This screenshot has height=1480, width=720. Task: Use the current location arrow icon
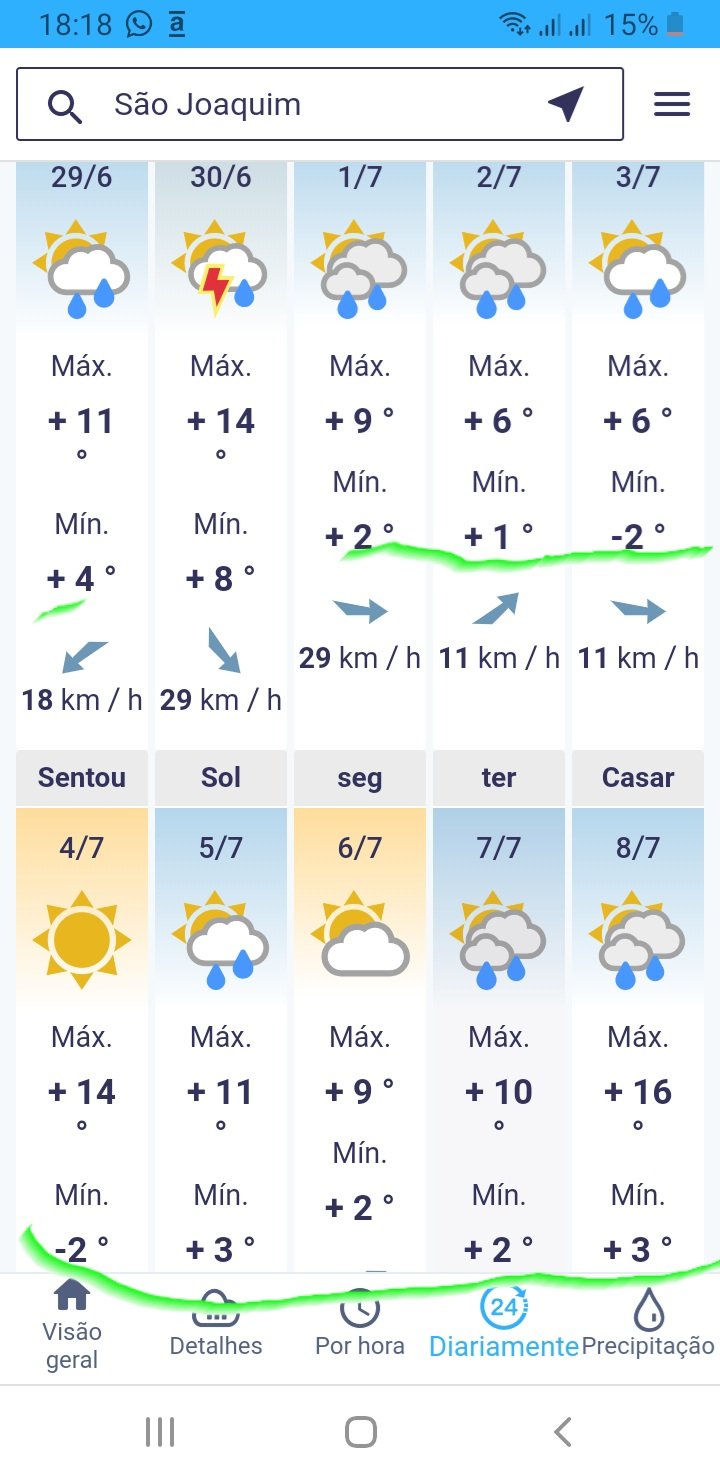[566, 104]
